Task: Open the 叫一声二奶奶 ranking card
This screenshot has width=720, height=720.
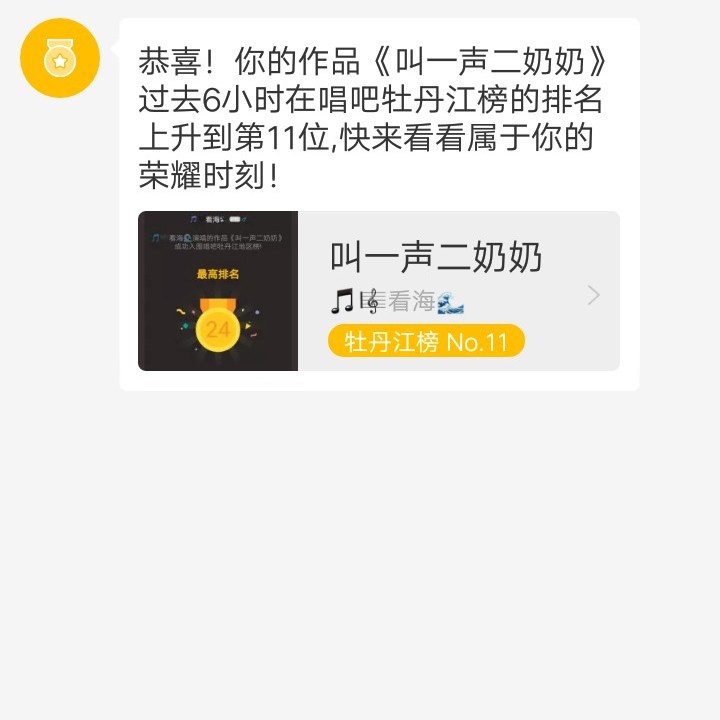Action: pos(379,291)
